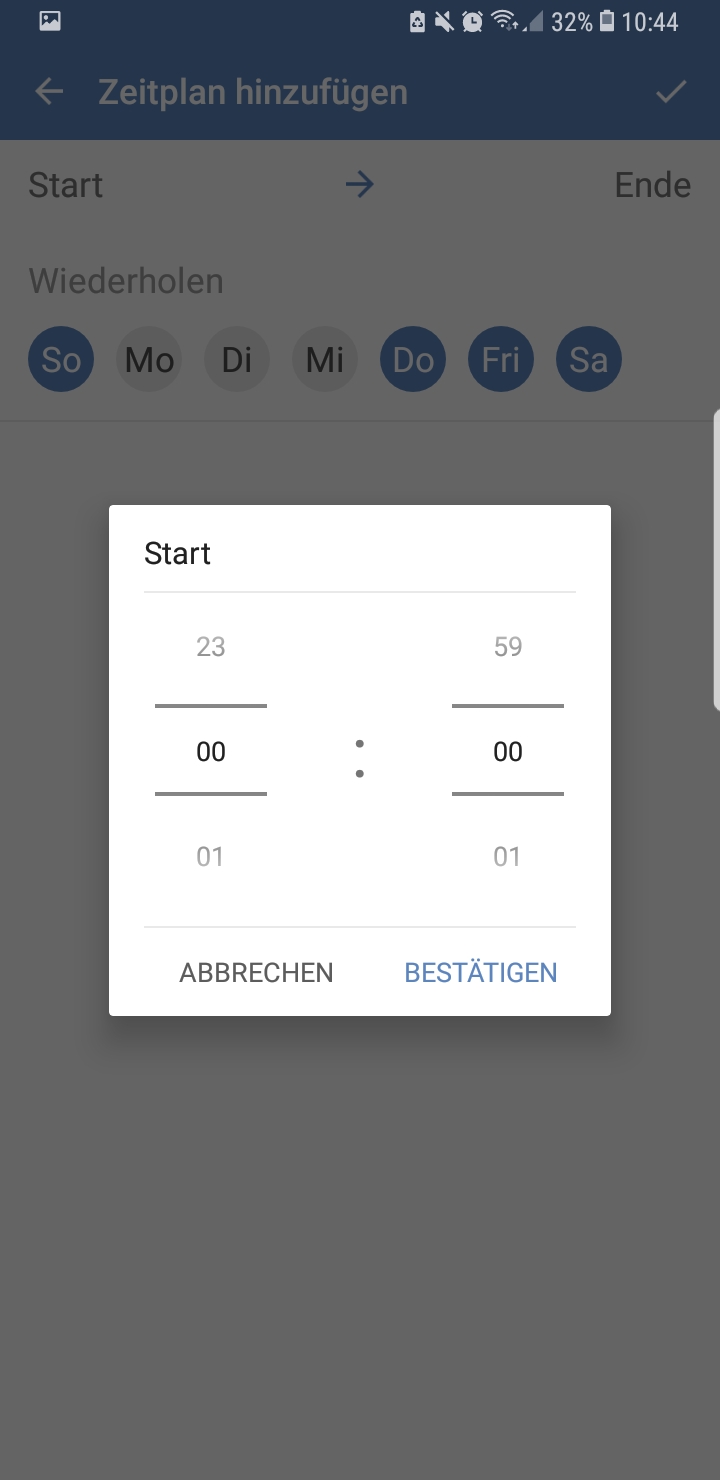Tap the current minute value 00

508,752
